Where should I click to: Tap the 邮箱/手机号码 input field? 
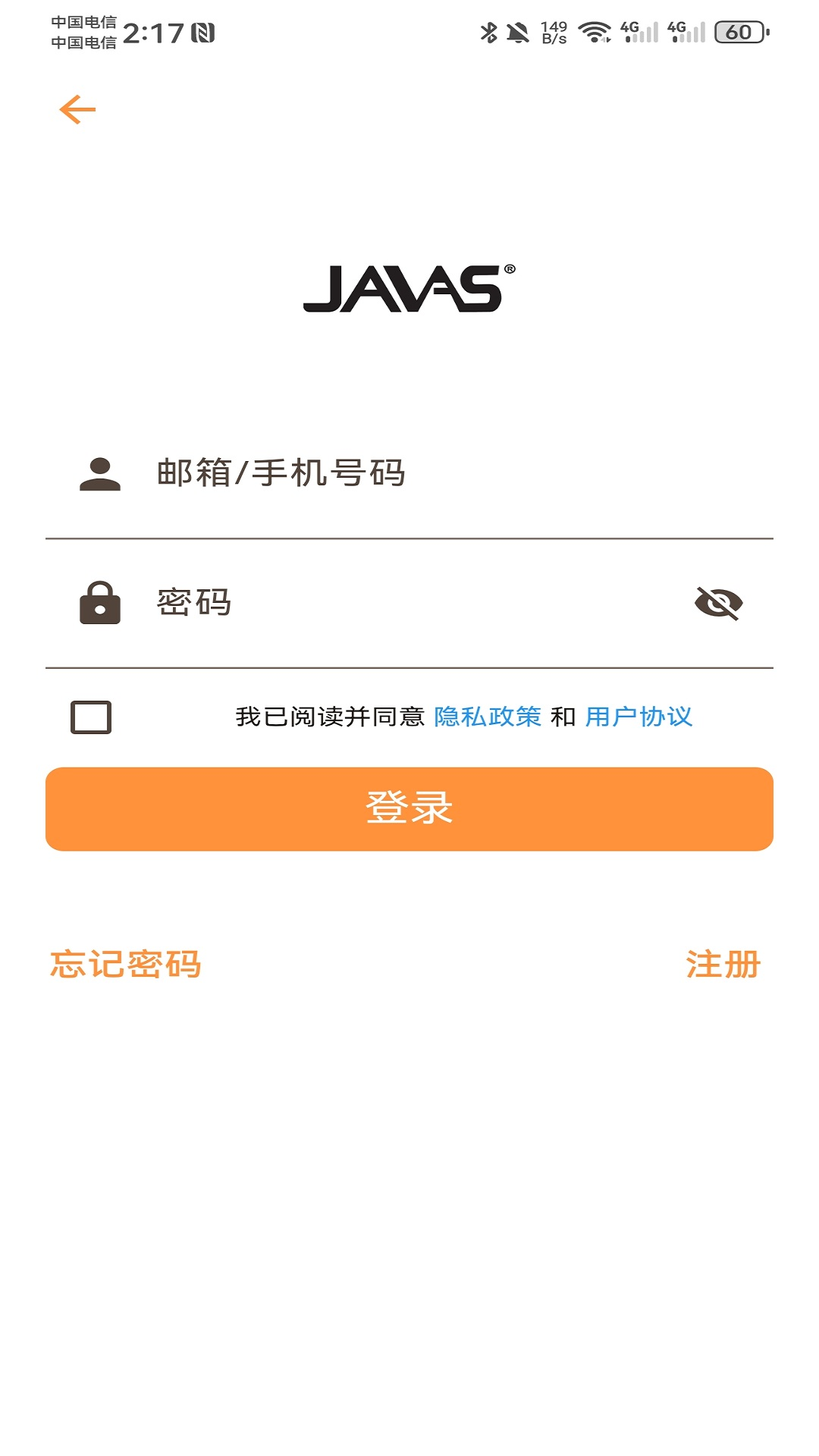click(425, 473)
